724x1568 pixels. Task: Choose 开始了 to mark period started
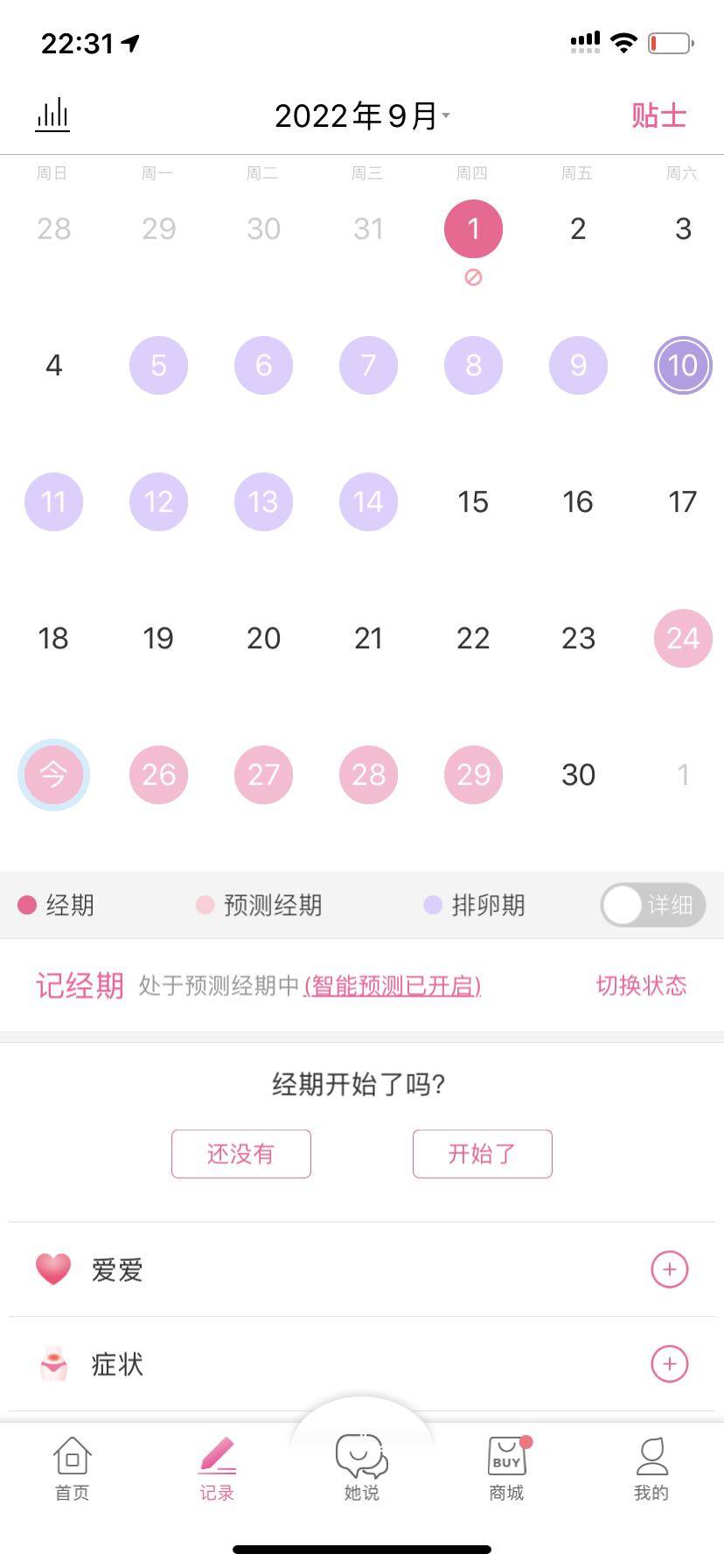(482, 1153)
